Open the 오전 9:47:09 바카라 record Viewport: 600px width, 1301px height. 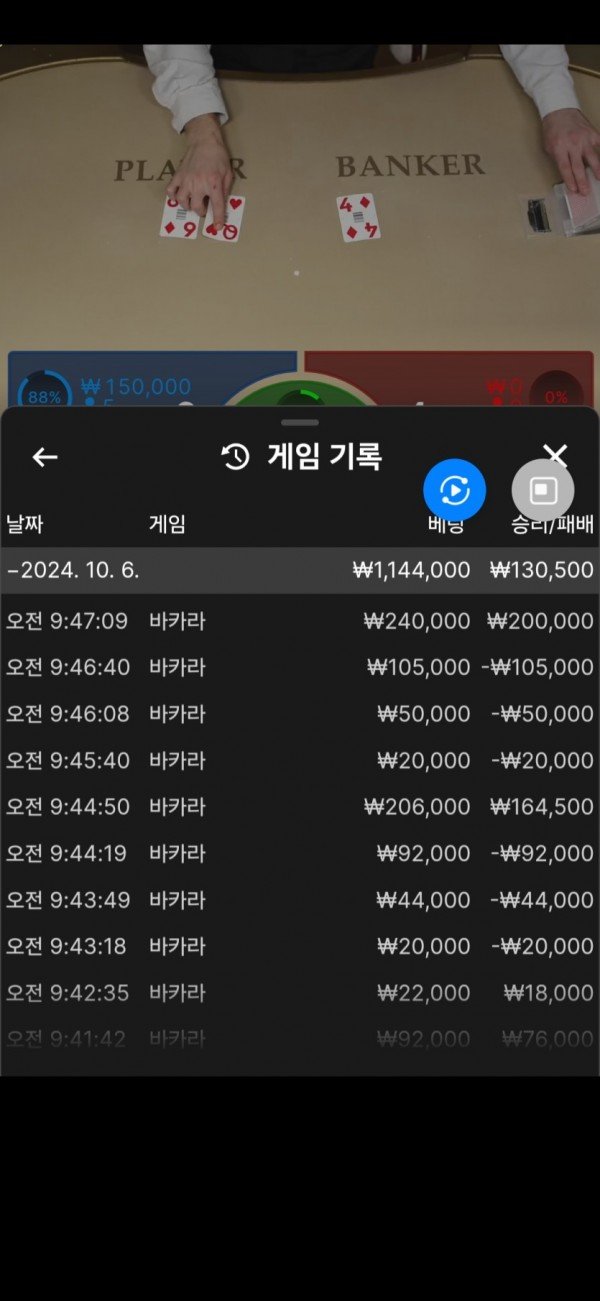point(299,621)
